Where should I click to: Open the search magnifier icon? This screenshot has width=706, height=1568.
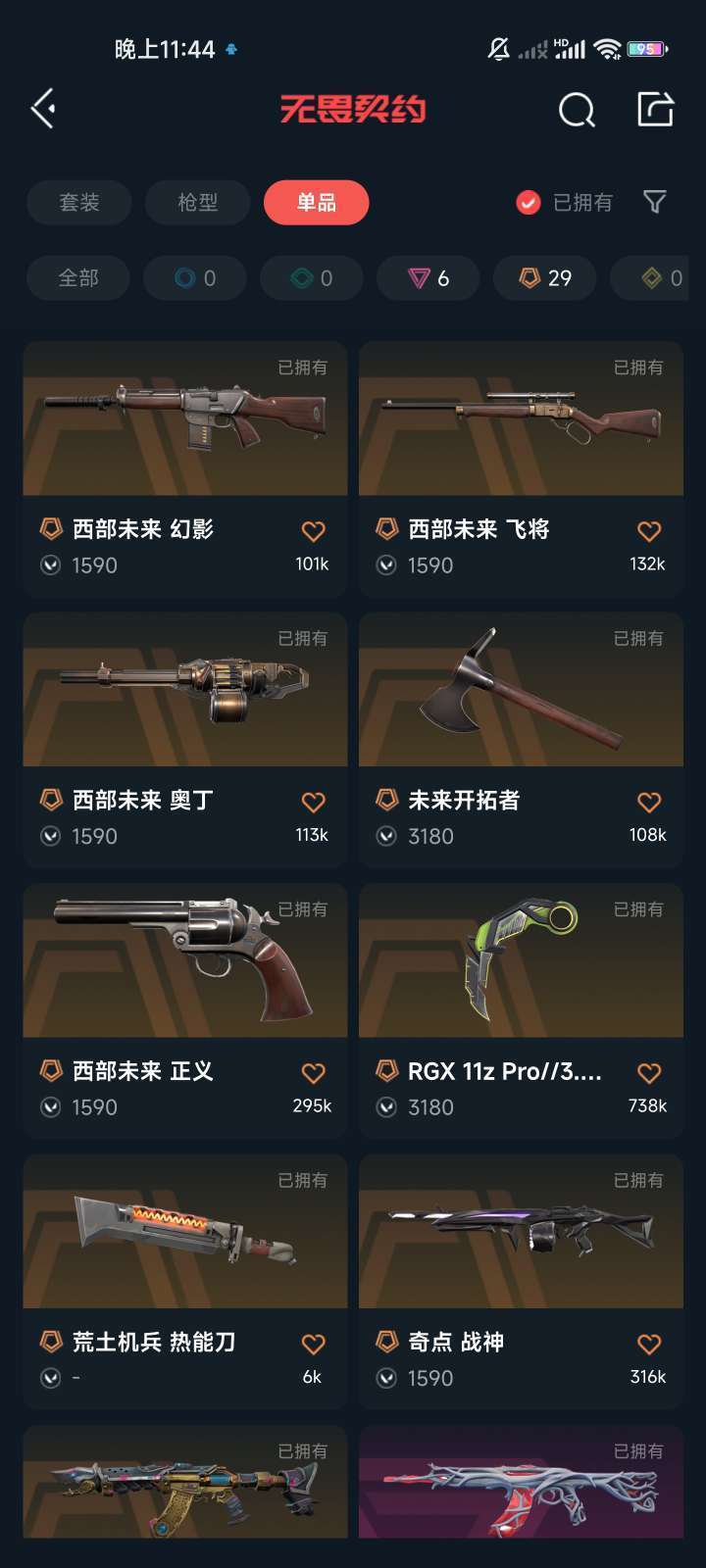click(x=577, y=110)
